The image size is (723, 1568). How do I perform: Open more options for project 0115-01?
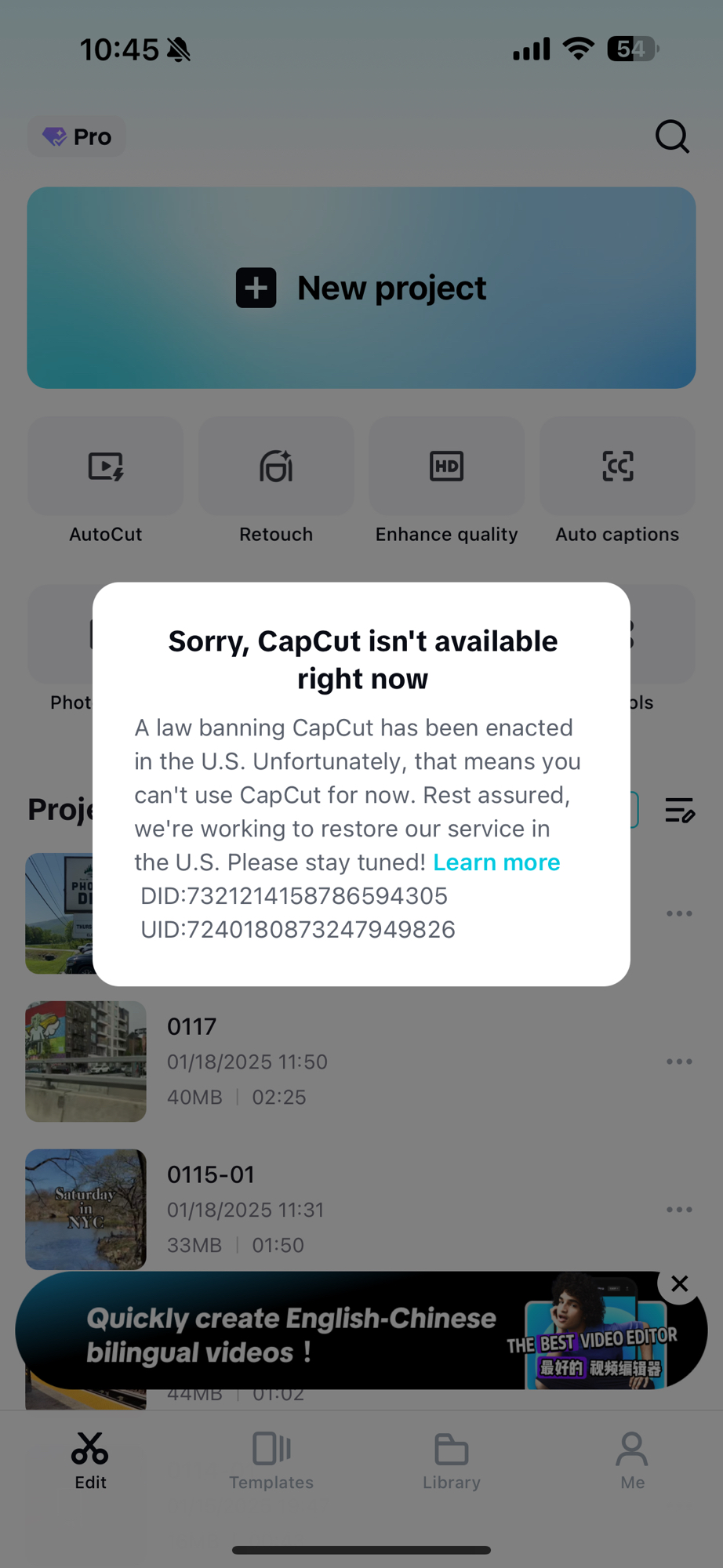point(679,1210)
